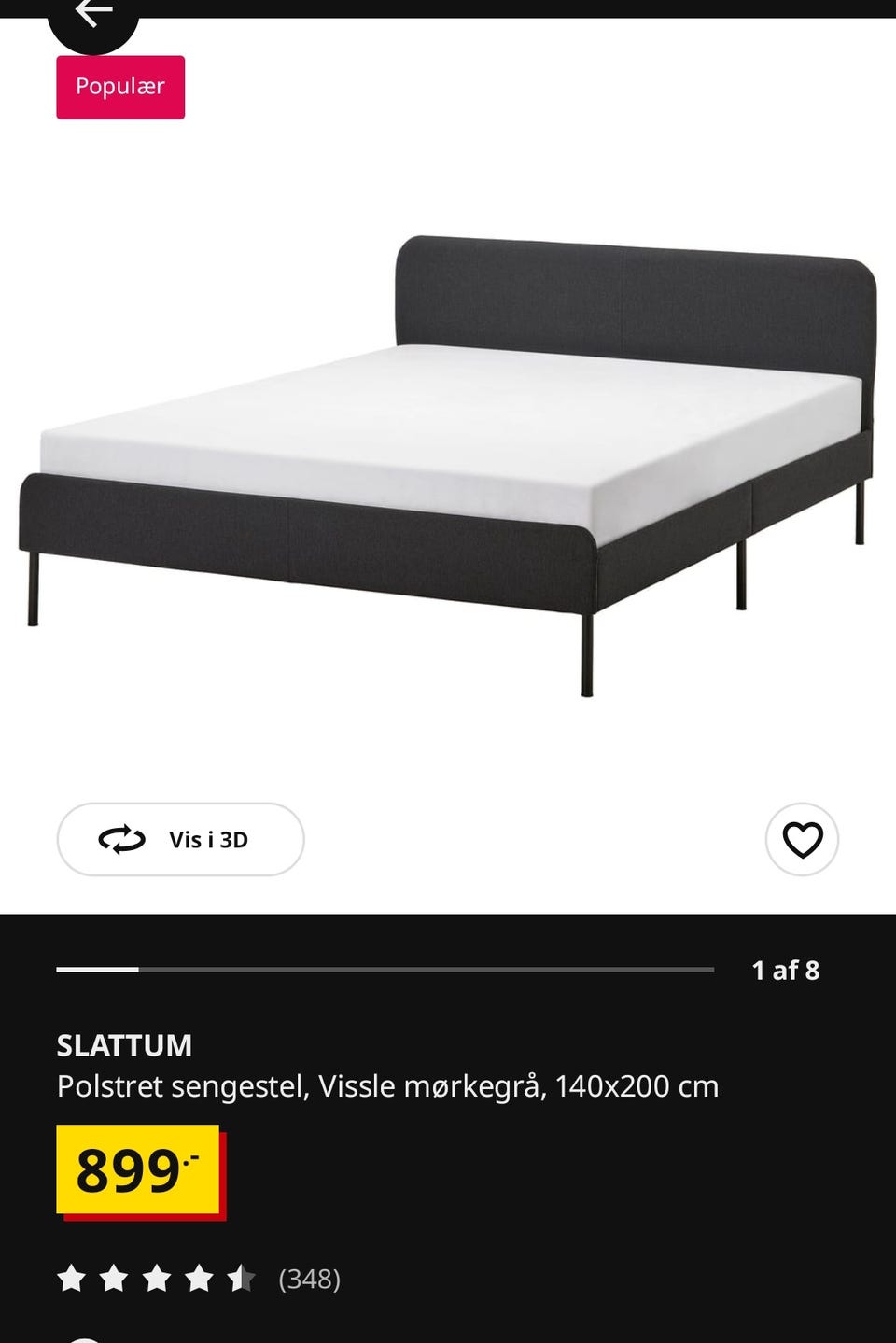Screen dimensions: 896x1343
Task: Open the Vis i 3D view
Action: 180,839
